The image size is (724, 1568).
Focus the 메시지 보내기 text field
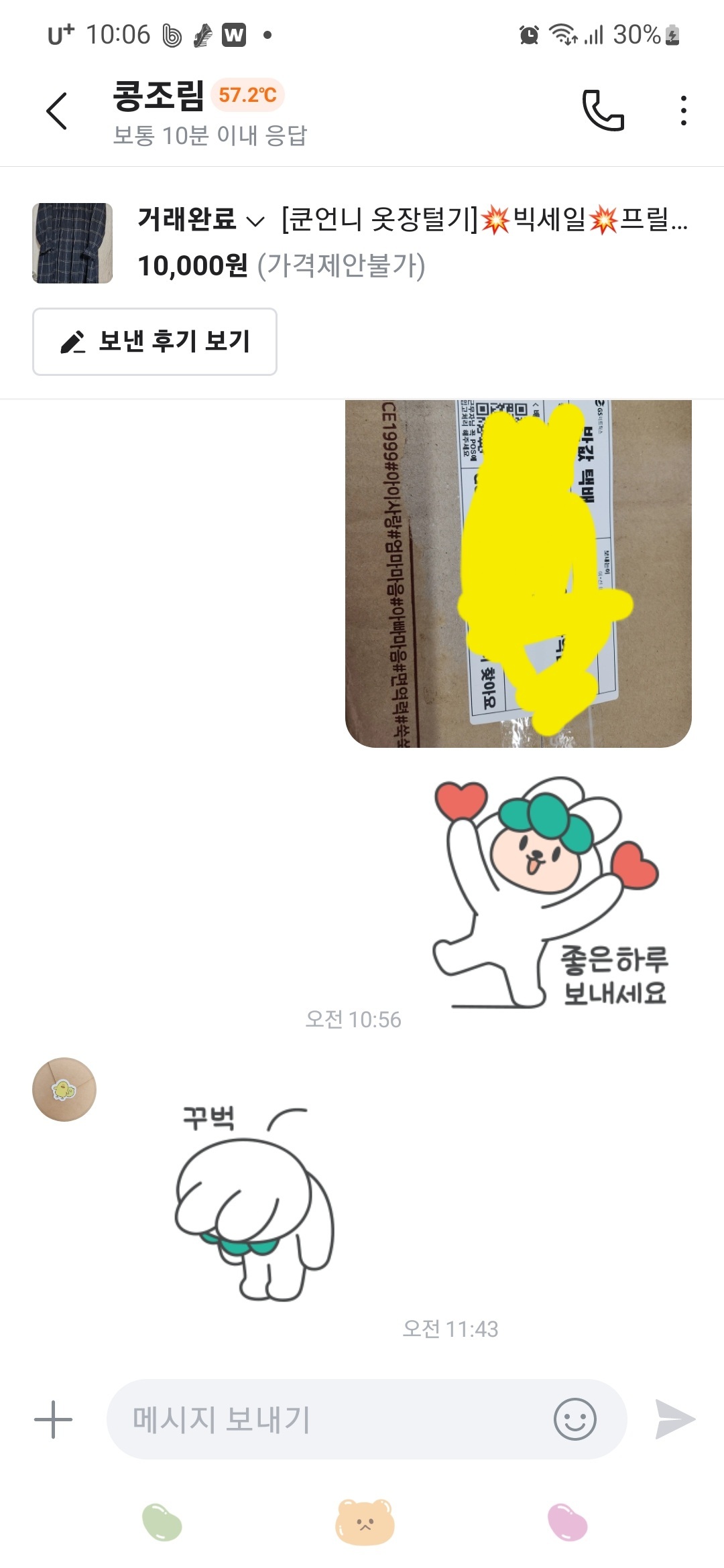point(328,1419)
